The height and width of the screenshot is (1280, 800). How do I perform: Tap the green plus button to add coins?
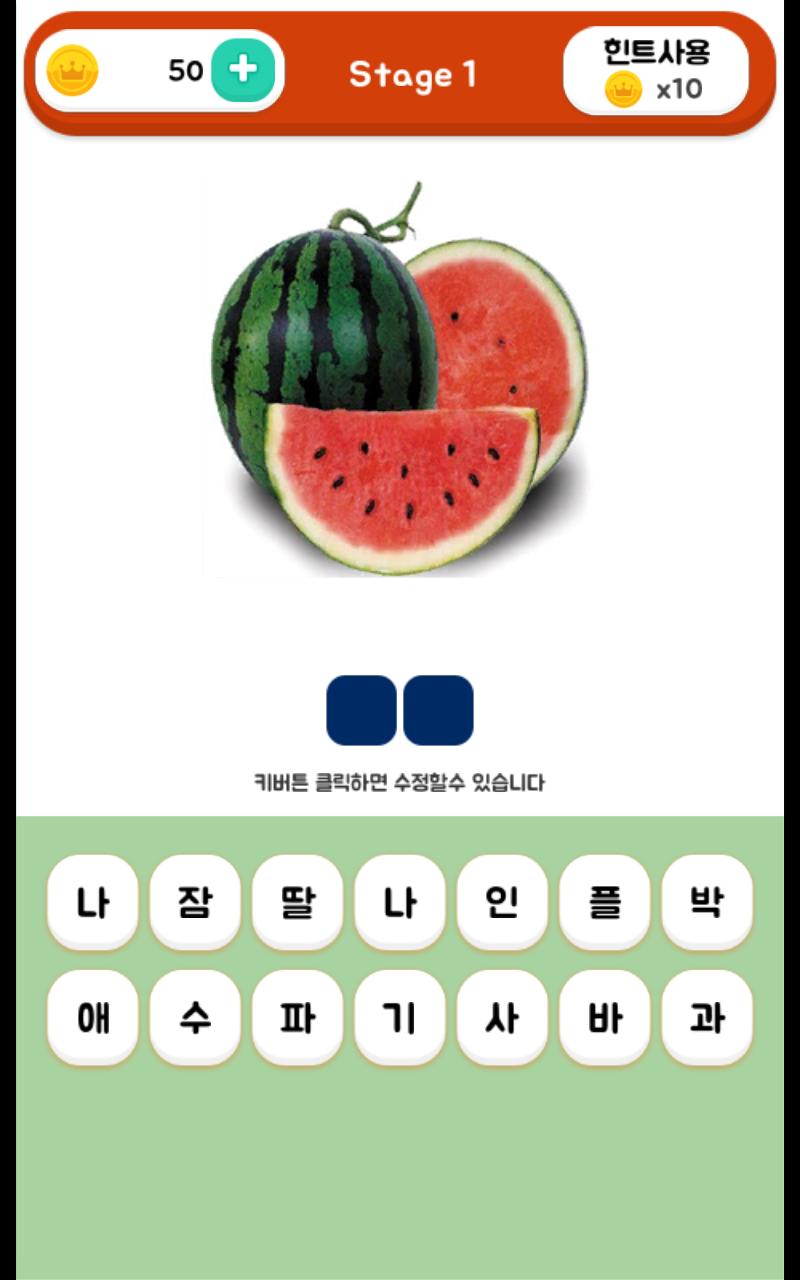coord(243,70)
